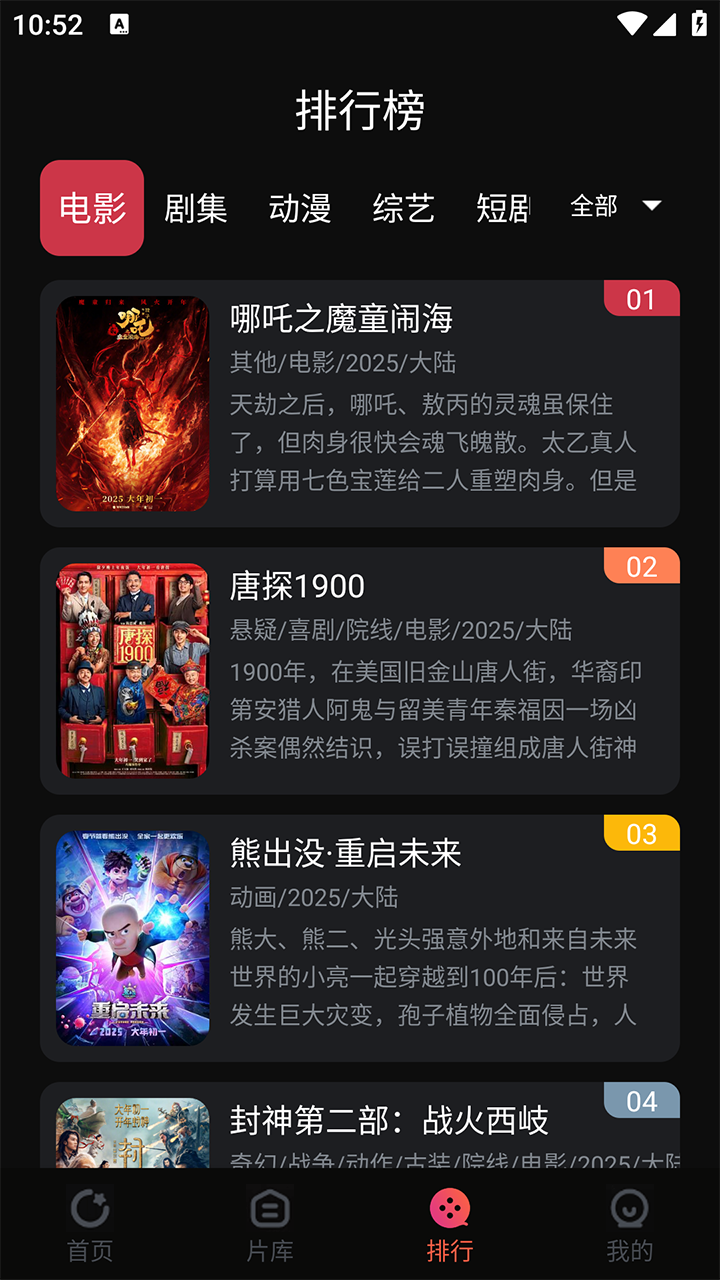The image size is (720, 1280).
Task: Expand the arrow next to 全部
Action: [651, 205]
